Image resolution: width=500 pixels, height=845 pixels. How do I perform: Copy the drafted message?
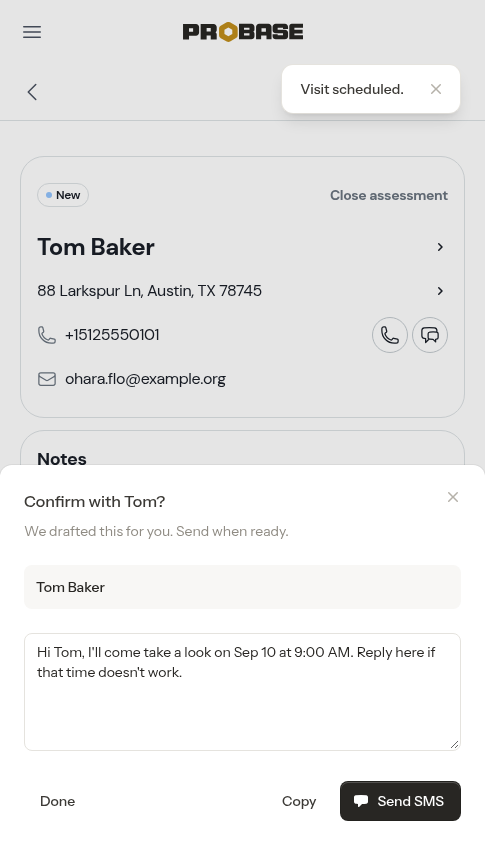299,801
